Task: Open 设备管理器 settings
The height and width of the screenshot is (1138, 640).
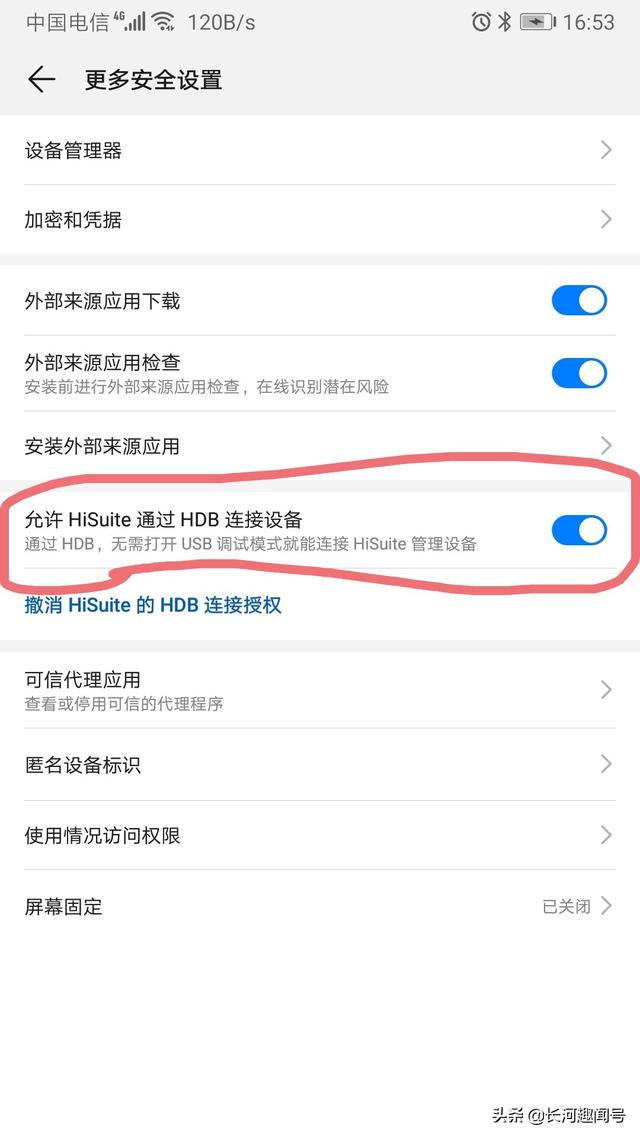Action: coord(320,150)
